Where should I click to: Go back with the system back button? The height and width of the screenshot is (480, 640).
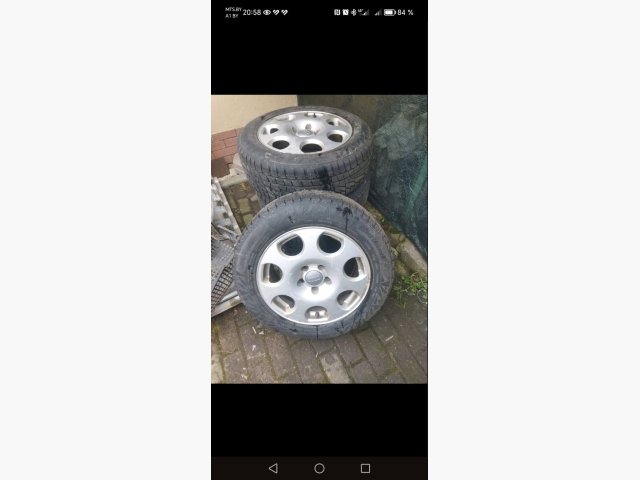click(273, 468)
